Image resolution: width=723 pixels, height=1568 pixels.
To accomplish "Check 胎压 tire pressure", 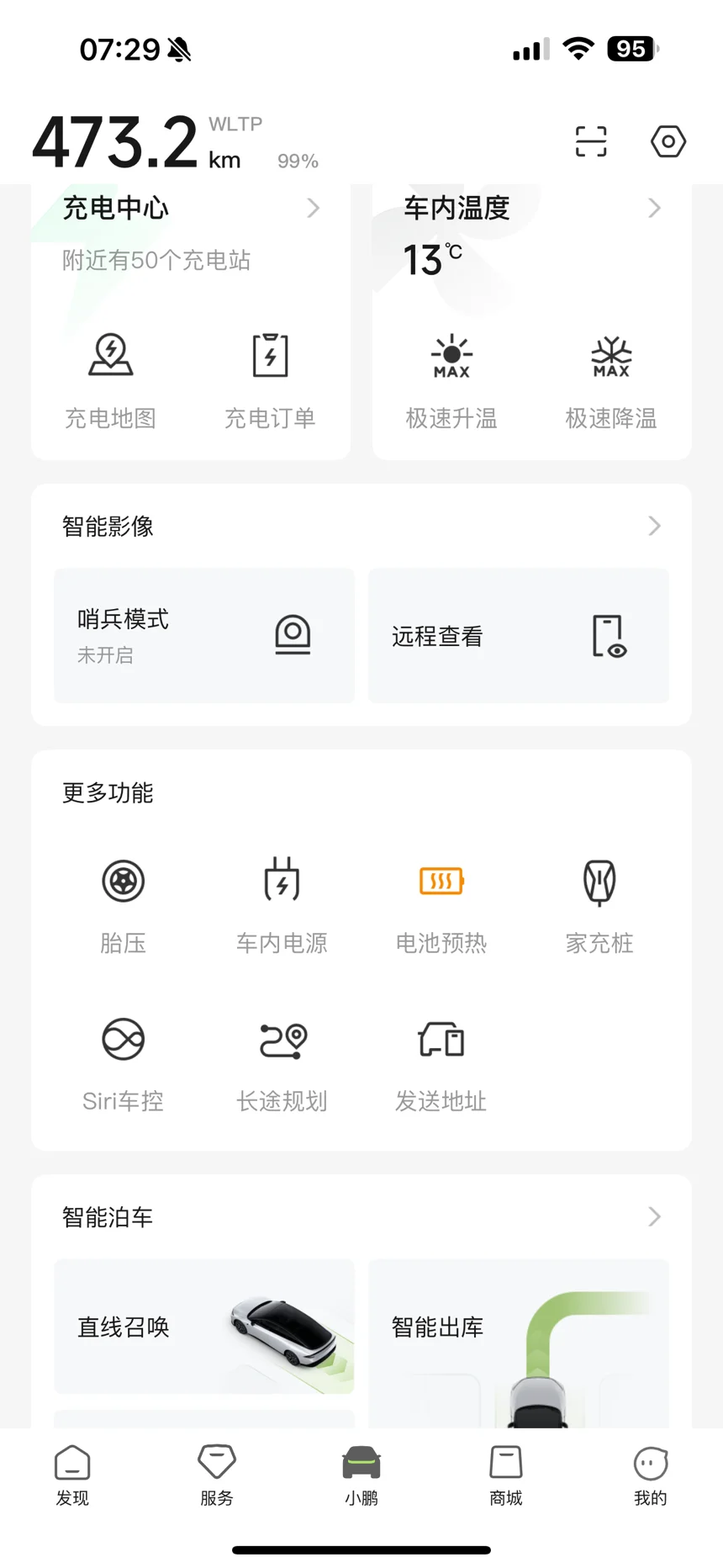I will (x=124, y=903).
